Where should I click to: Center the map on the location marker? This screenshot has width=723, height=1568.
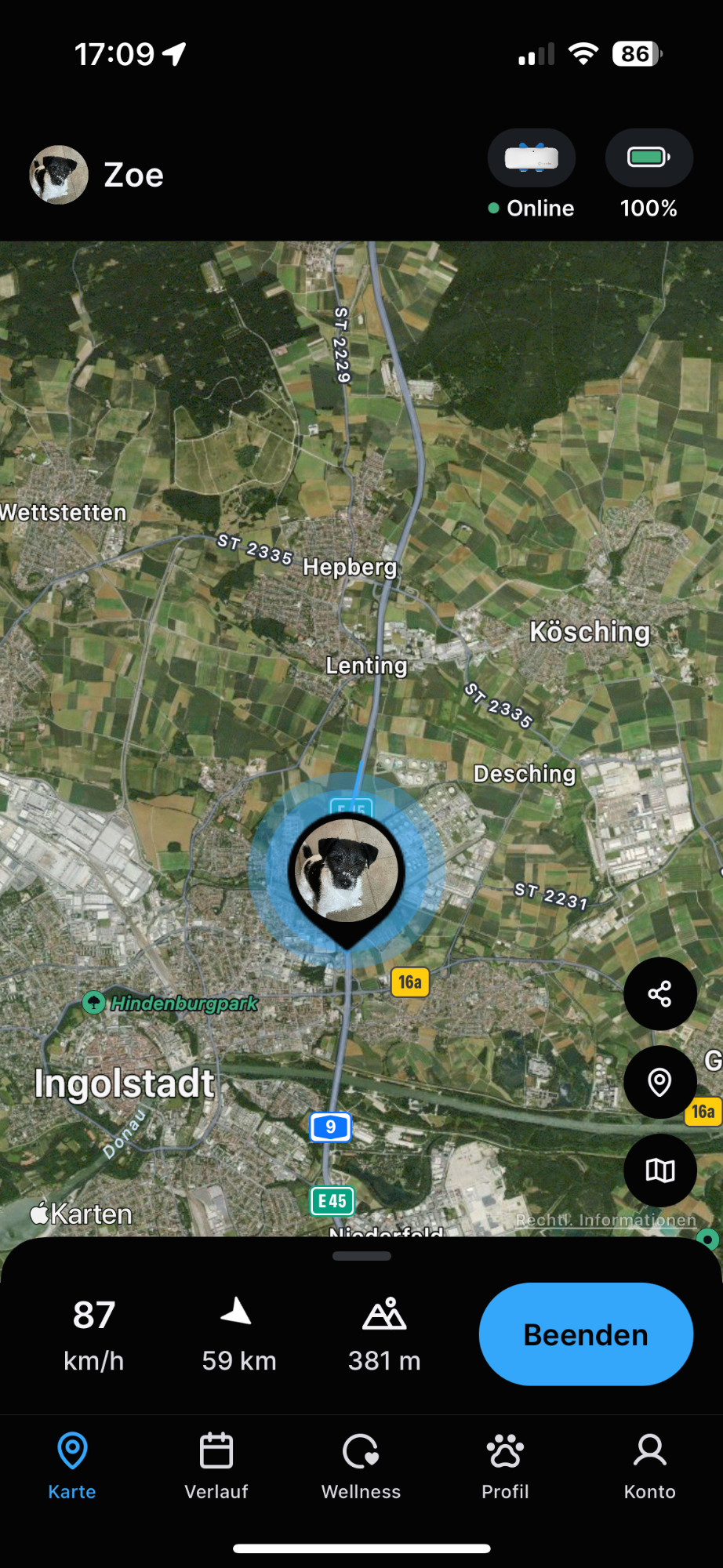pyautogui.click(x=659, y=1082)
